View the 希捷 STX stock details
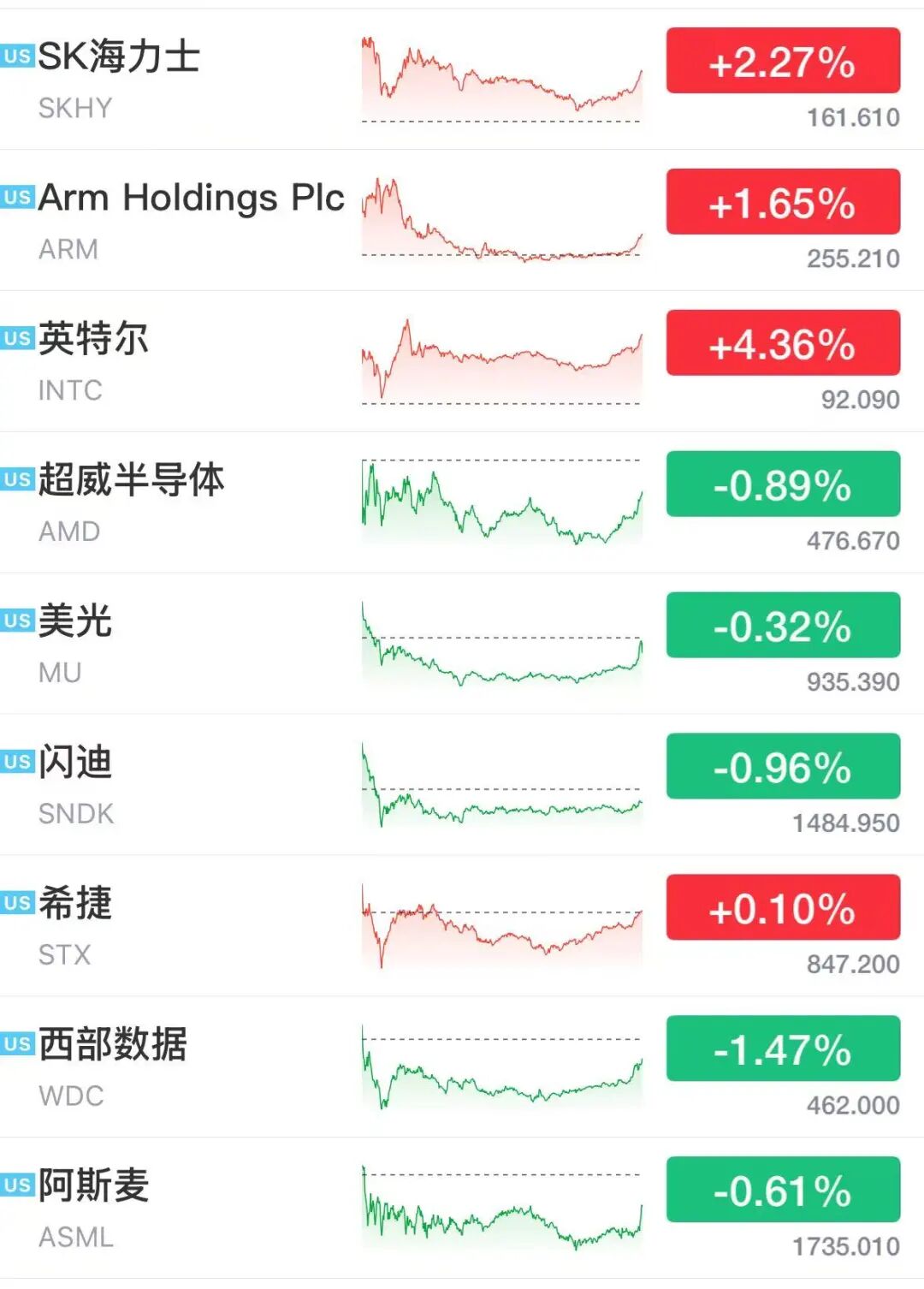 pos(462,926)
